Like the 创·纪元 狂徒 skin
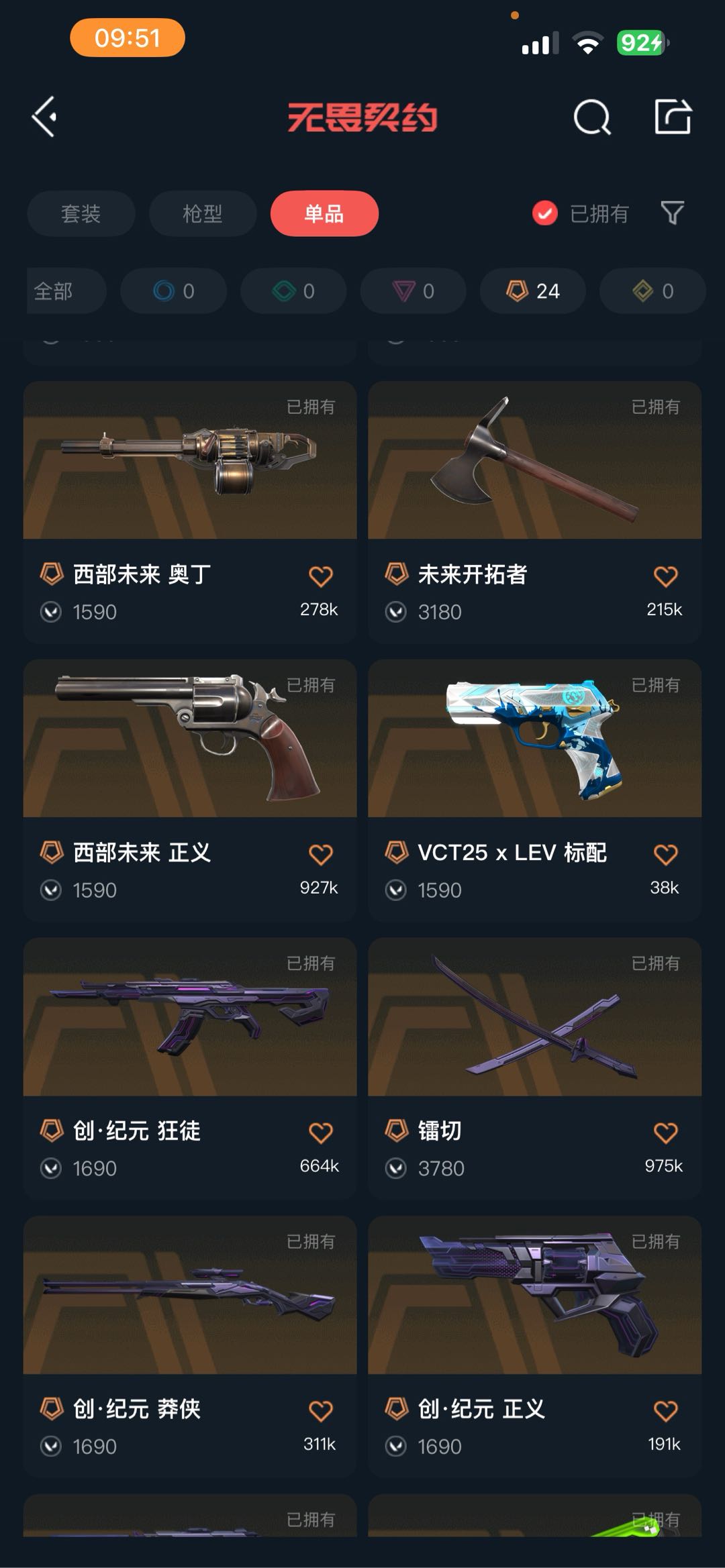 pyautogui.click(x=320, y=1133)
